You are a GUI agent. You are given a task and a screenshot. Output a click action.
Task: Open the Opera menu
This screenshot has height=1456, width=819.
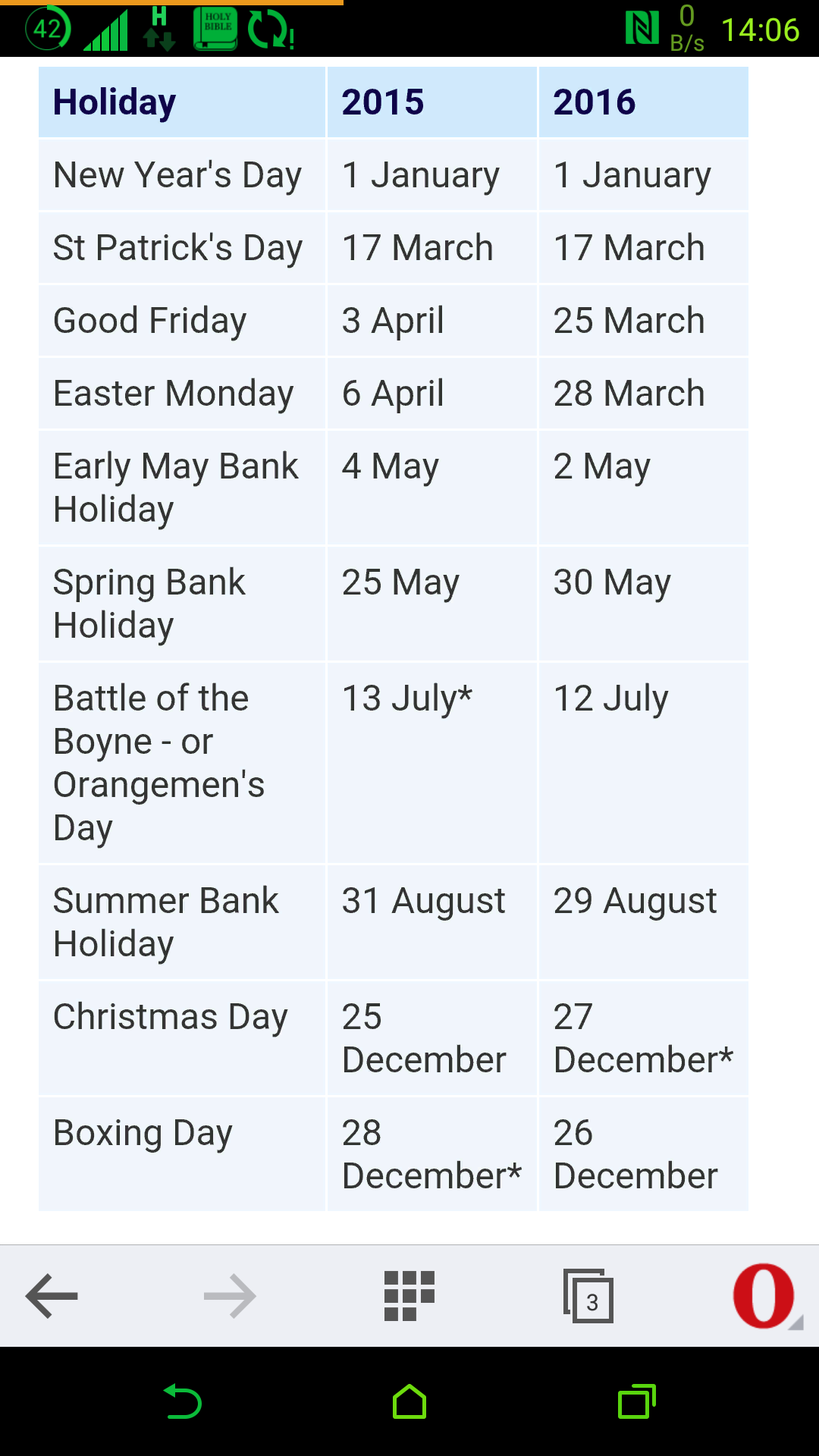(764, 1296)
